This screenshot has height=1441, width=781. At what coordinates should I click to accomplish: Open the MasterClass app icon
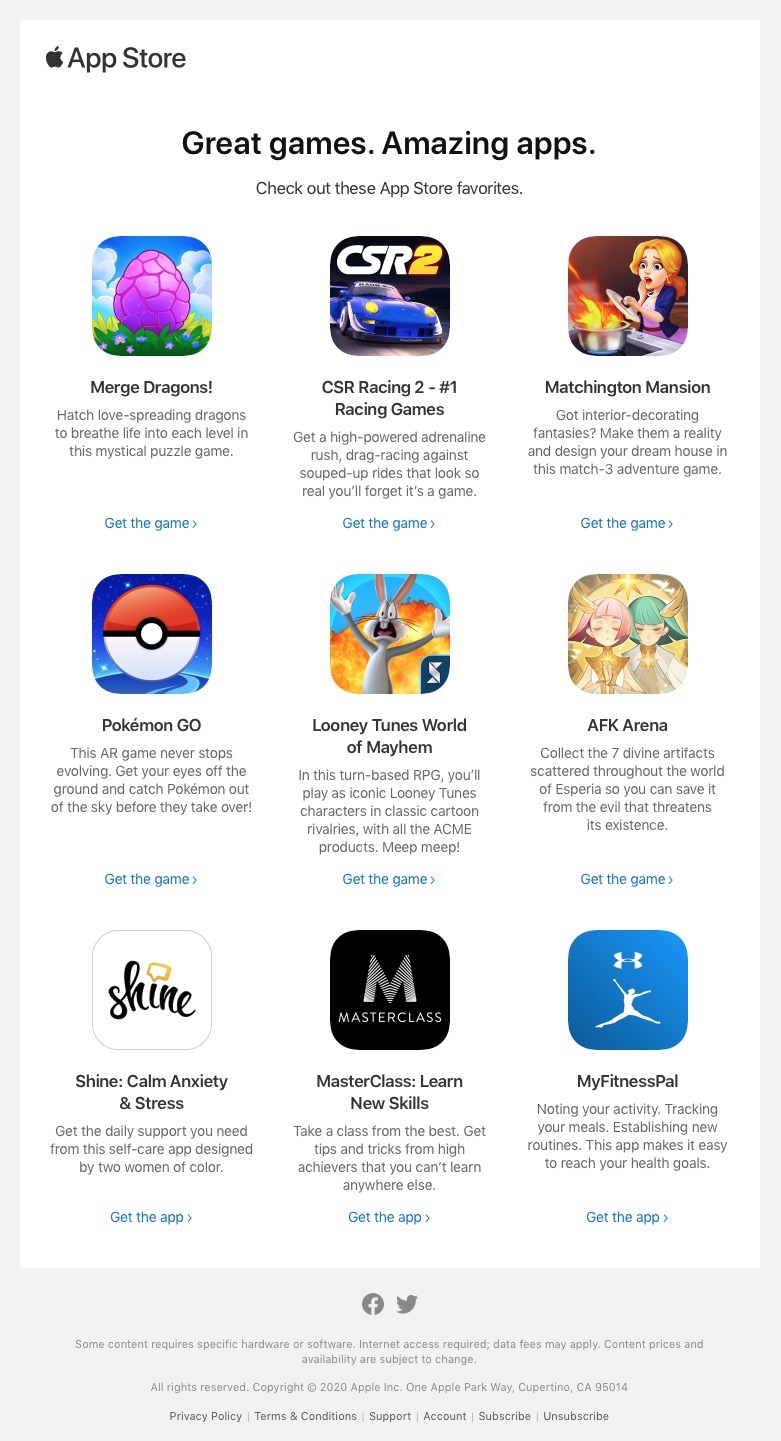point(390,990)
